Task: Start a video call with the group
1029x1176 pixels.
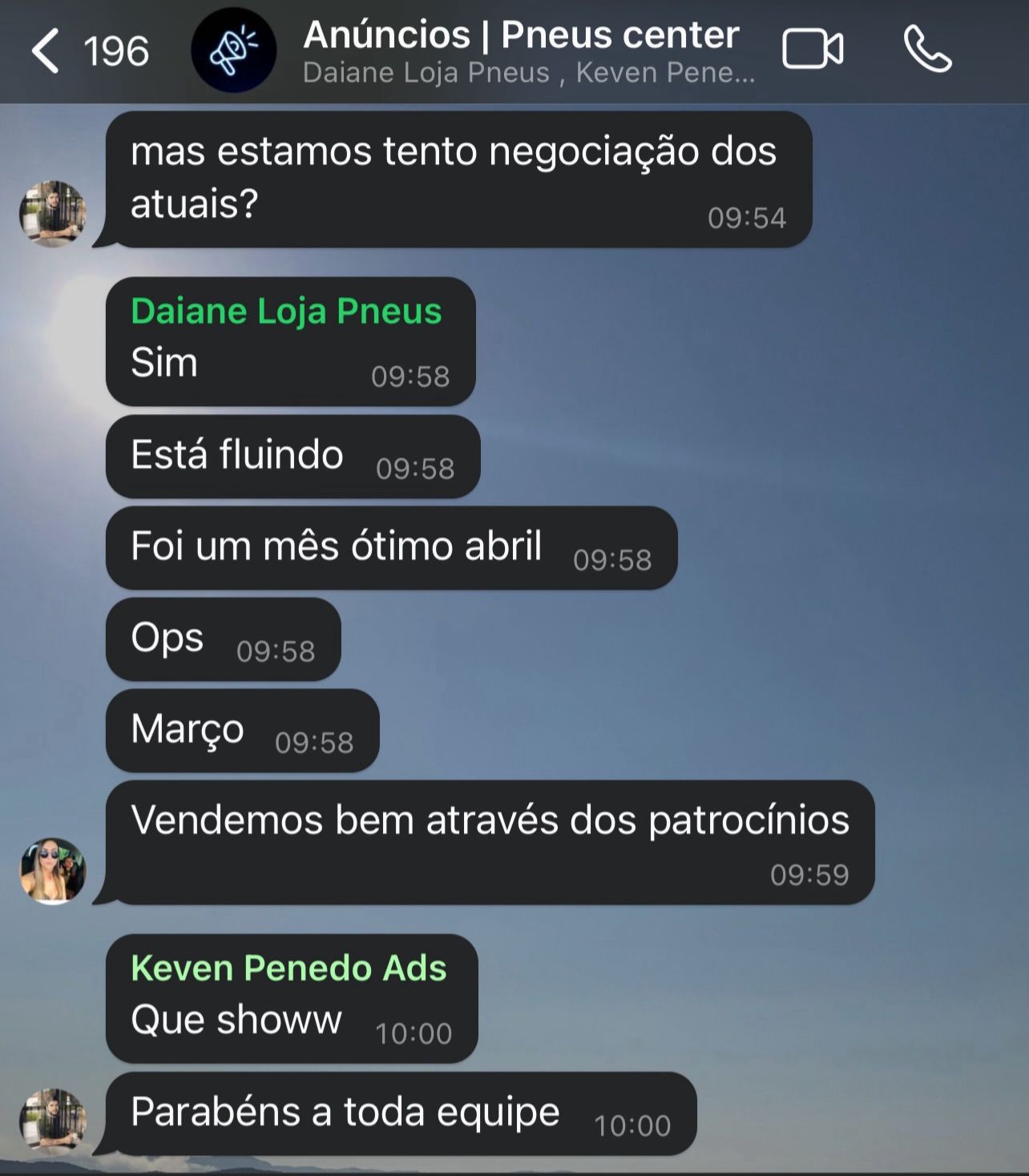Action: pos(812,50)
